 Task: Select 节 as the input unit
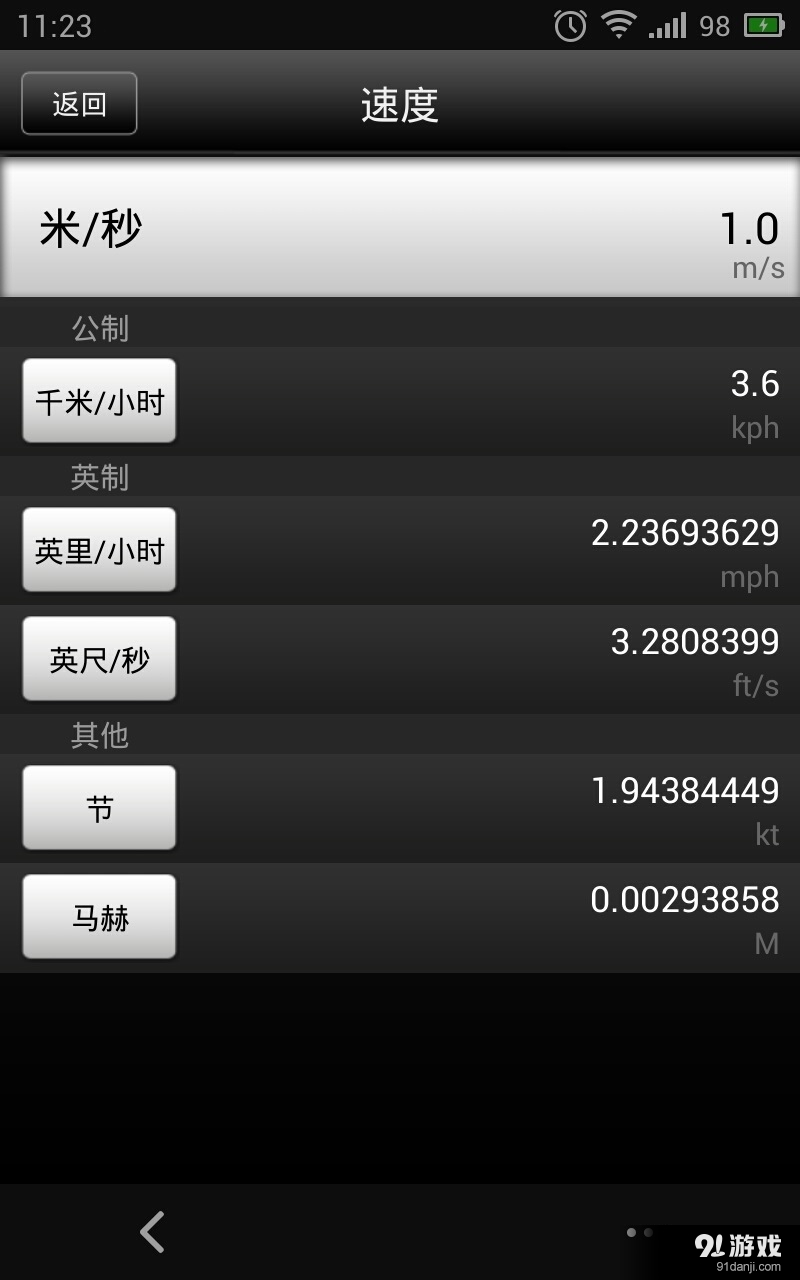coord(99,807)
